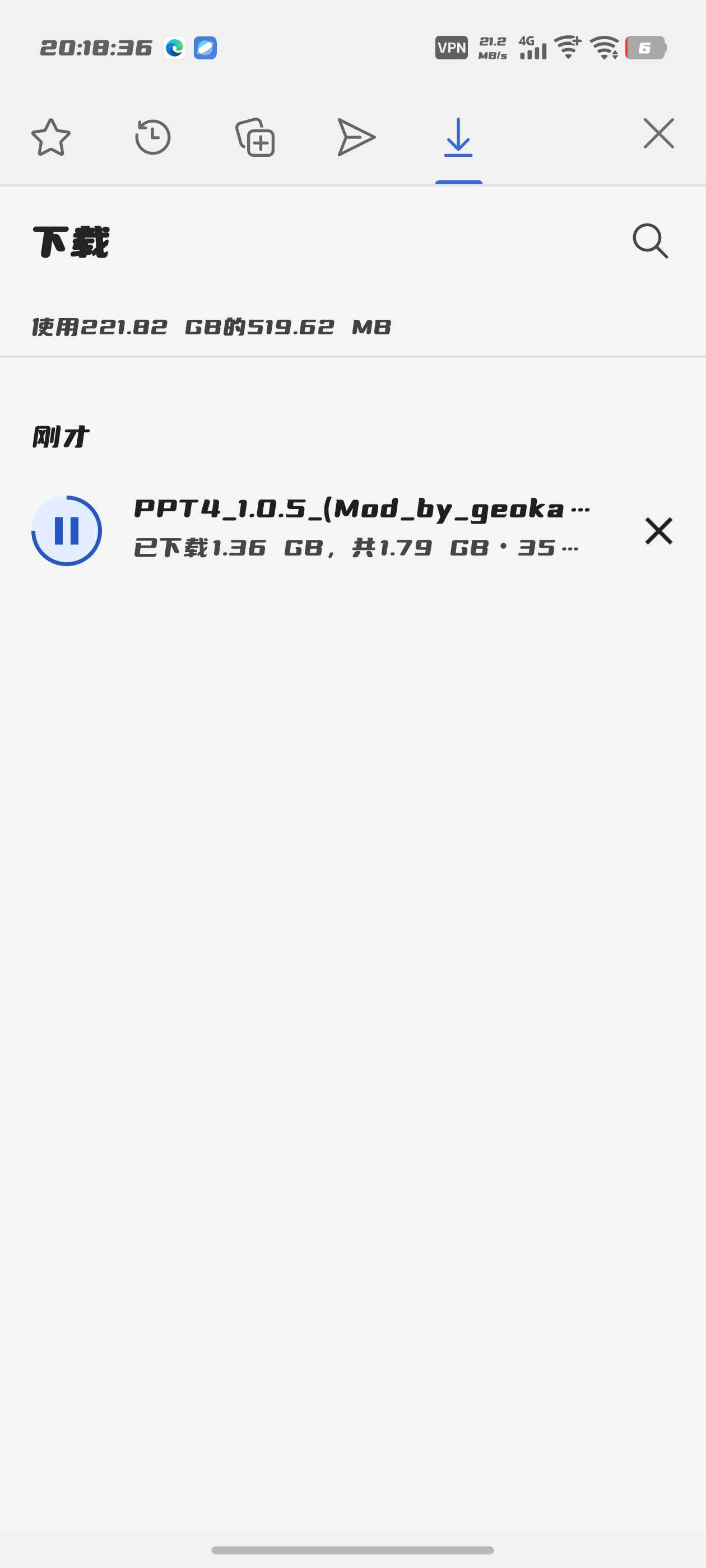Cancel the PPT4_1.0.5 download
706x1568 pixels.
coord(658,531)
